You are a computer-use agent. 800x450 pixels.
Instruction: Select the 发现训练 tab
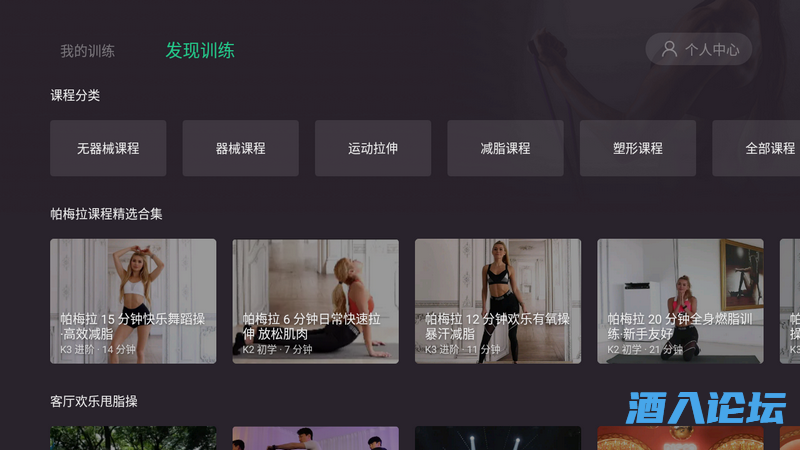point(200,51)
